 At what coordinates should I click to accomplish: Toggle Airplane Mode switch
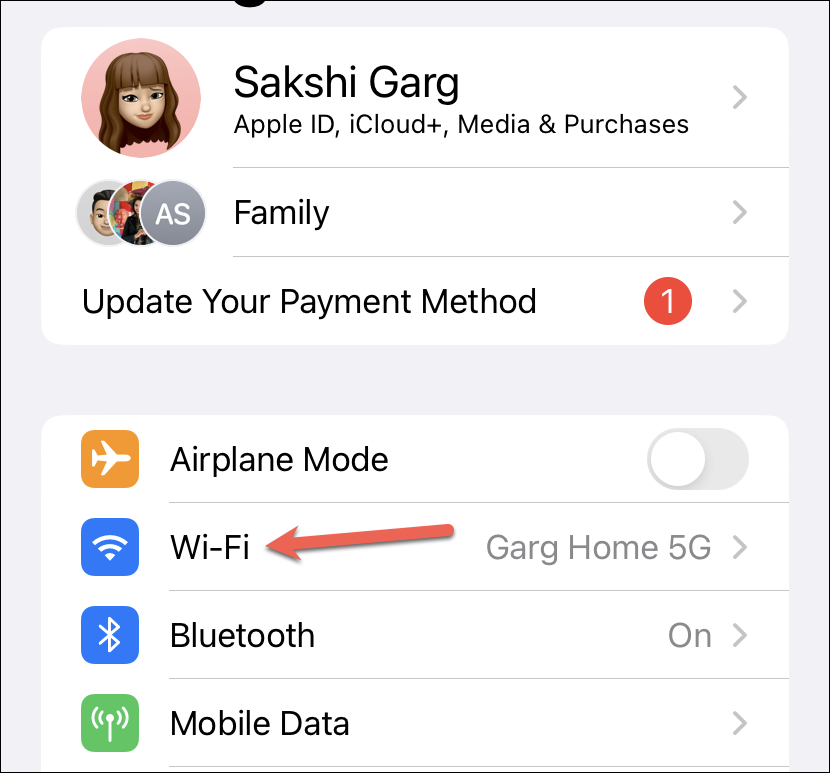[x=697, y=459]
